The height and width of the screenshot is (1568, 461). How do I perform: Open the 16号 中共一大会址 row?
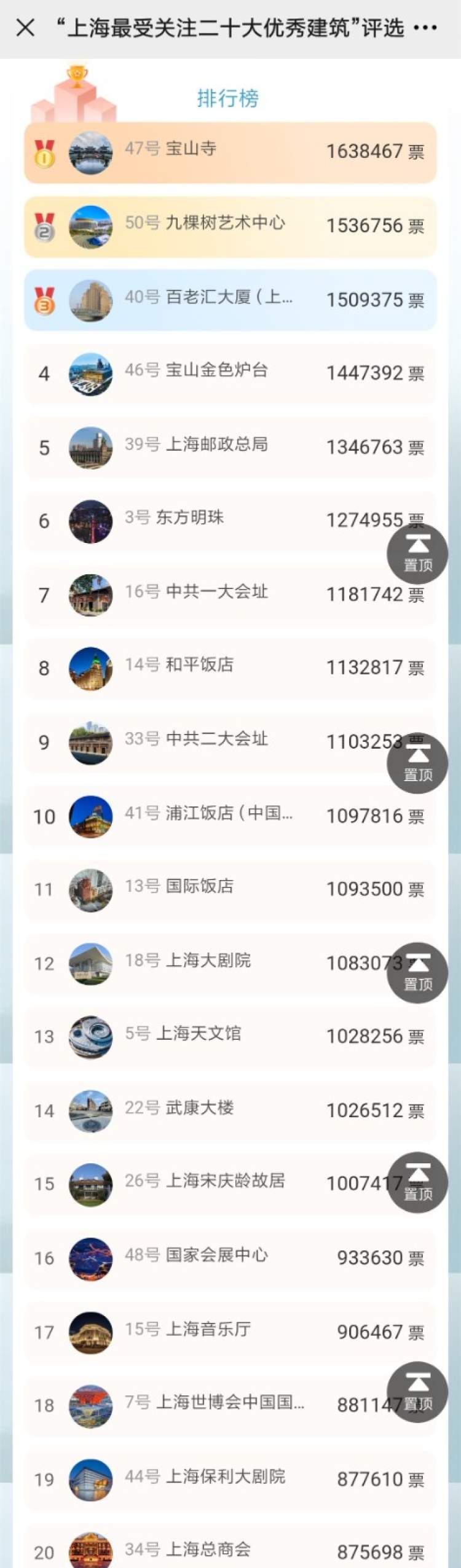click(x=230, y=595)
